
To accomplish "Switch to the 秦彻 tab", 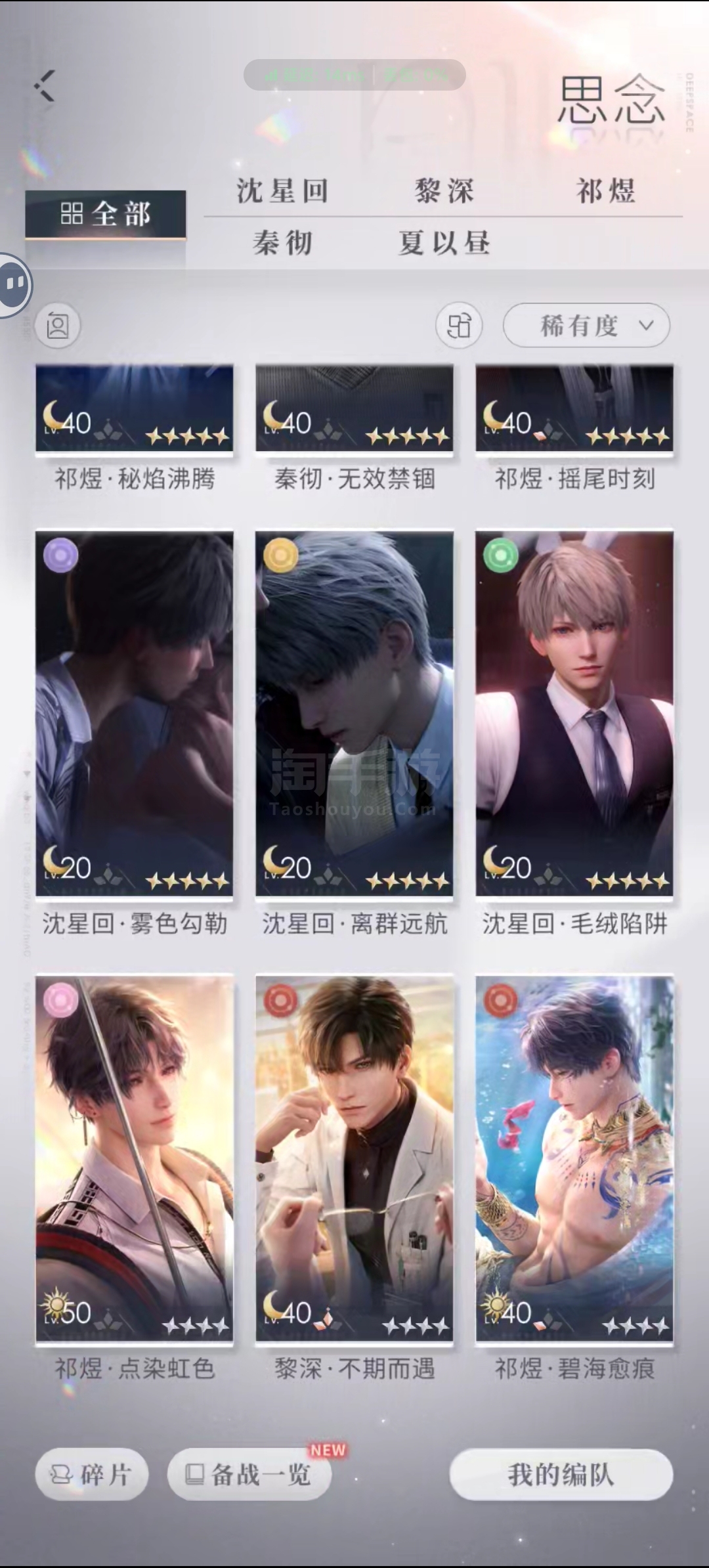I will (x=282, y=243).
